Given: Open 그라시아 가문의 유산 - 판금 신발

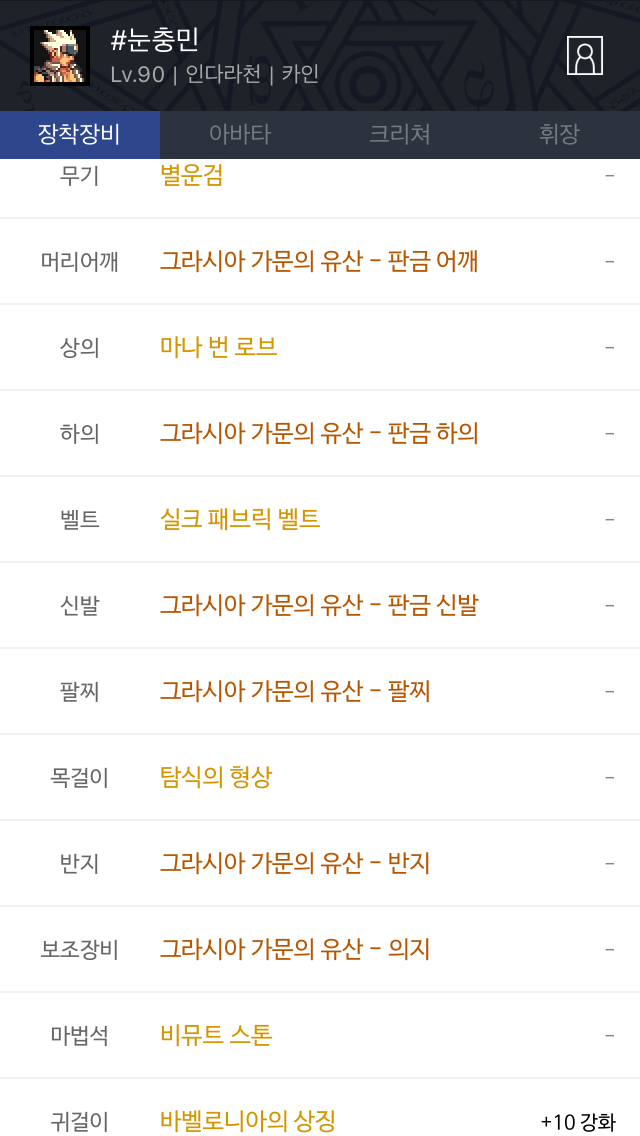Looking at the screenshot, I should (319, 606).
